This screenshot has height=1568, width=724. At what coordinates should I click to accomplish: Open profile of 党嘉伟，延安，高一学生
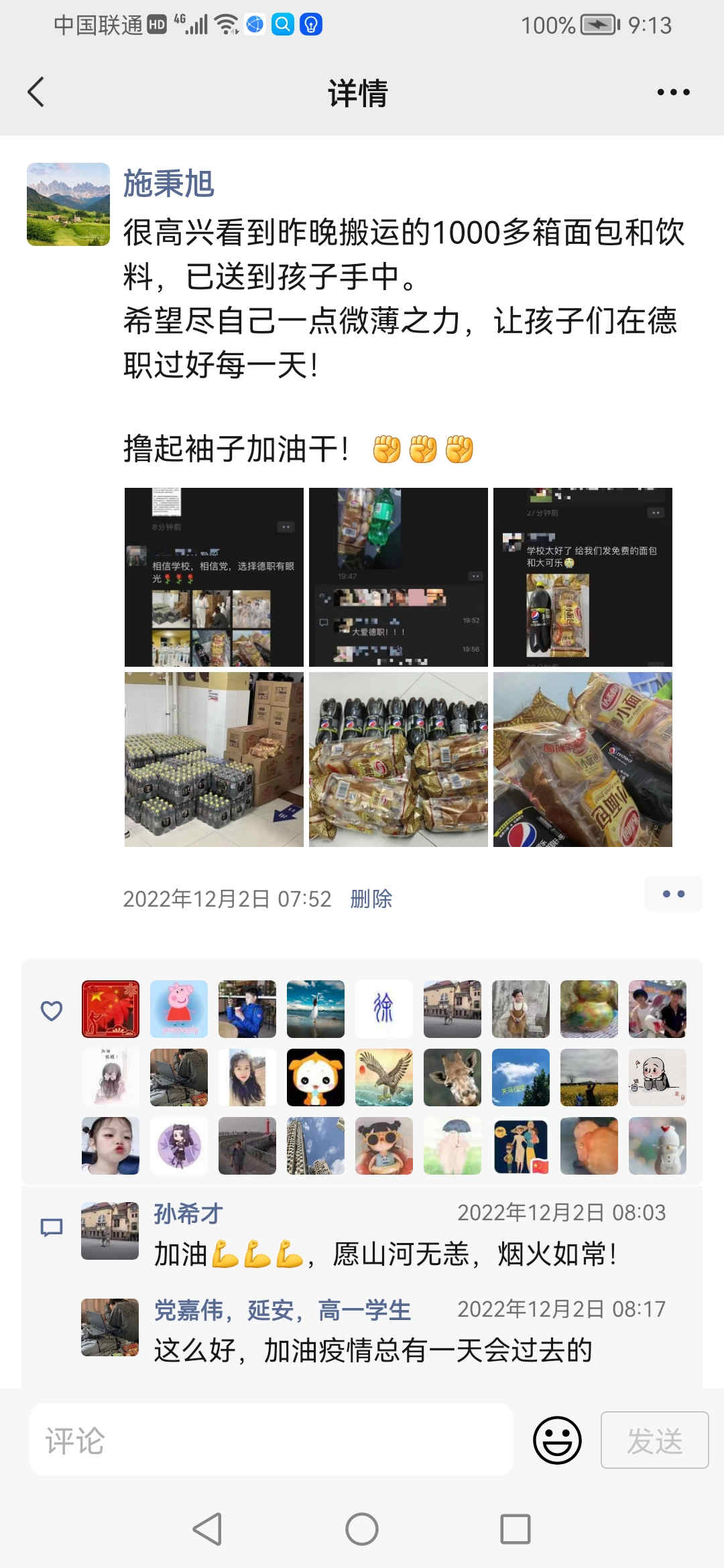(x=282, y=1310)
